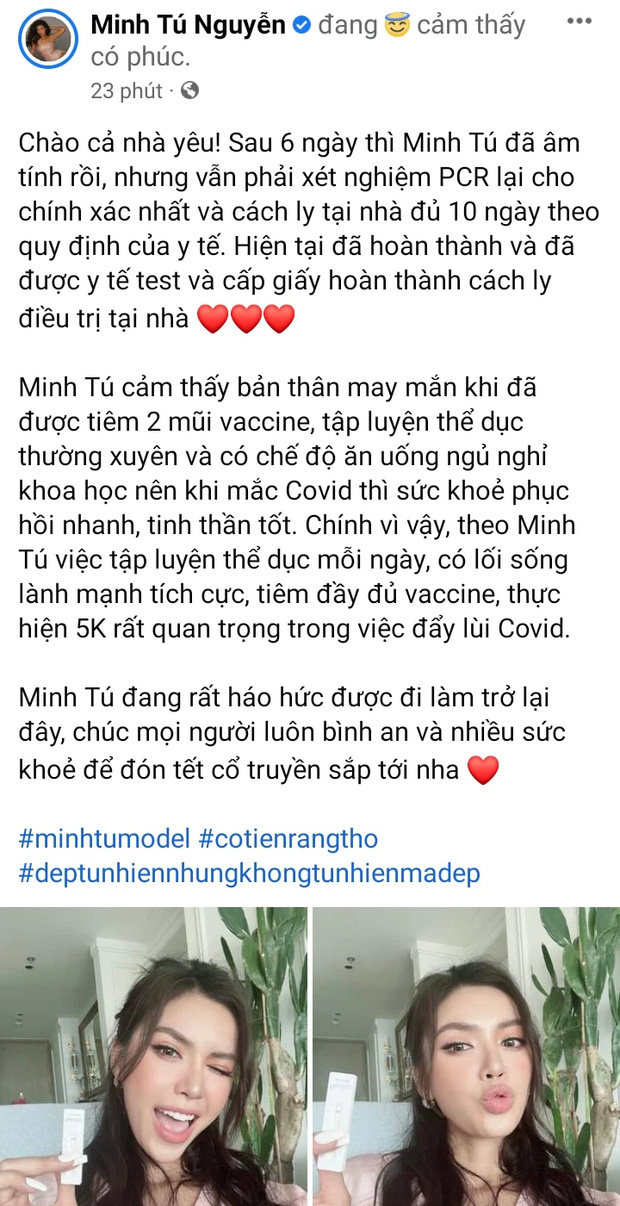
Task: Open the Minh Tú Nguyễn profile name
Action: pos(186,26)
